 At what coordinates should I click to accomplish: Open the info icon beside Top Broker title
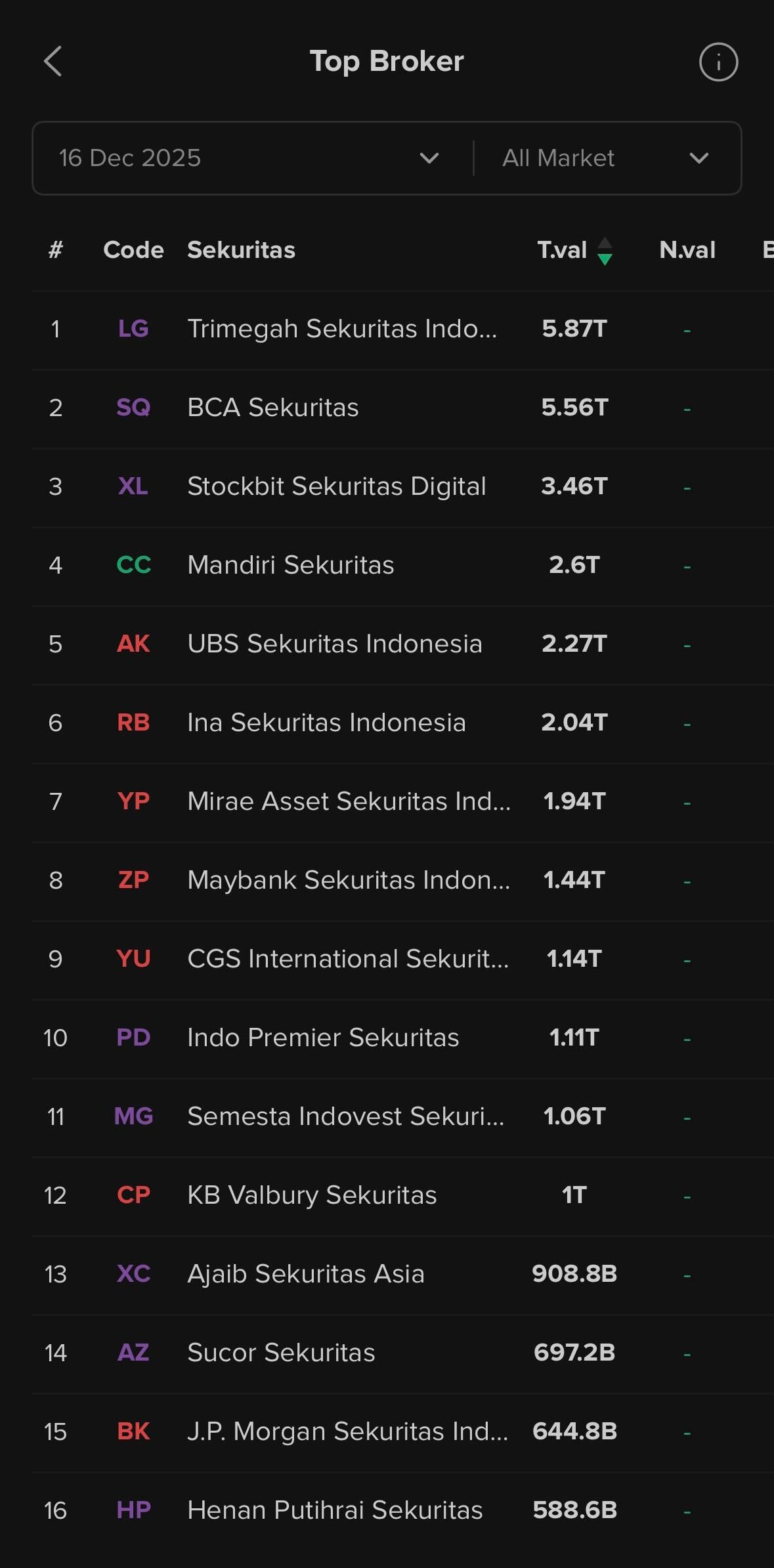coord(718,62)
